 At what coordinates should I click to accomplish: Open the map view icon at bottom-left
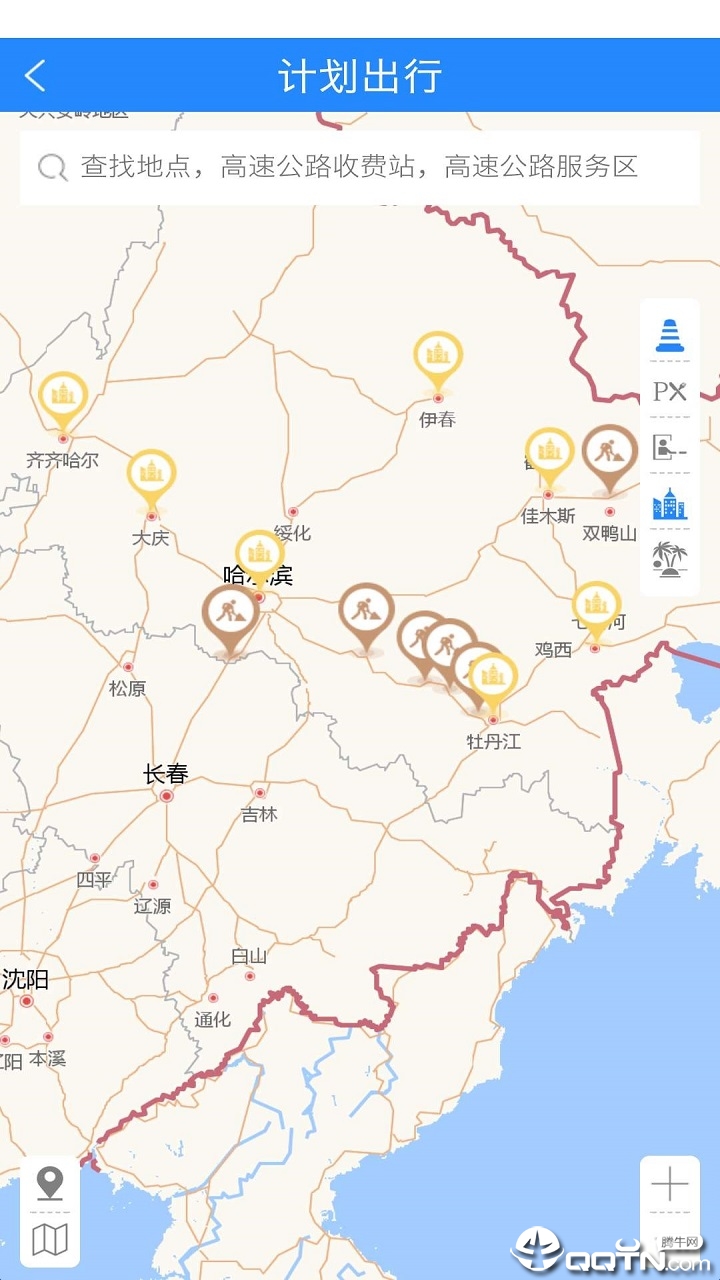click(x=50, y=1240)
